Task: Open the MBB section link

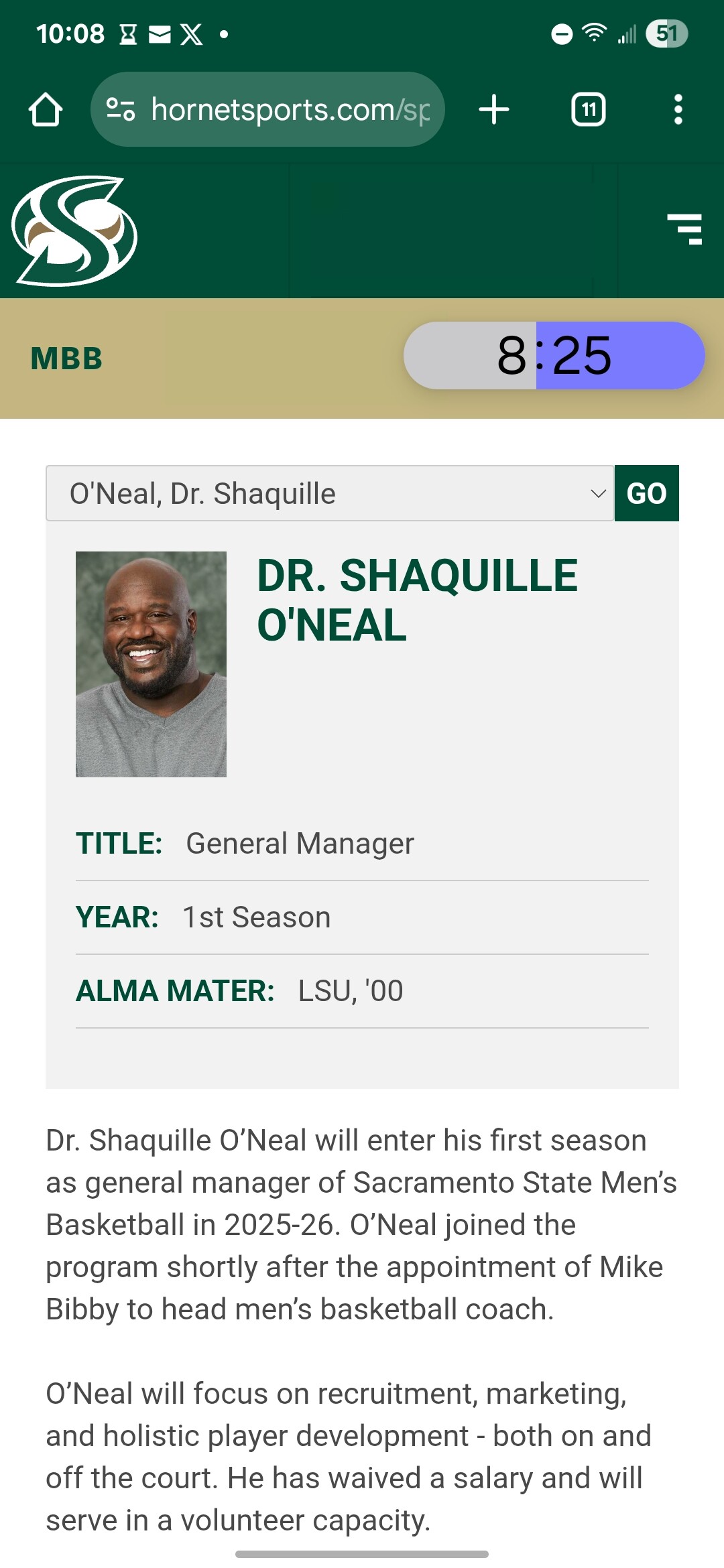Action: (66, 358)
